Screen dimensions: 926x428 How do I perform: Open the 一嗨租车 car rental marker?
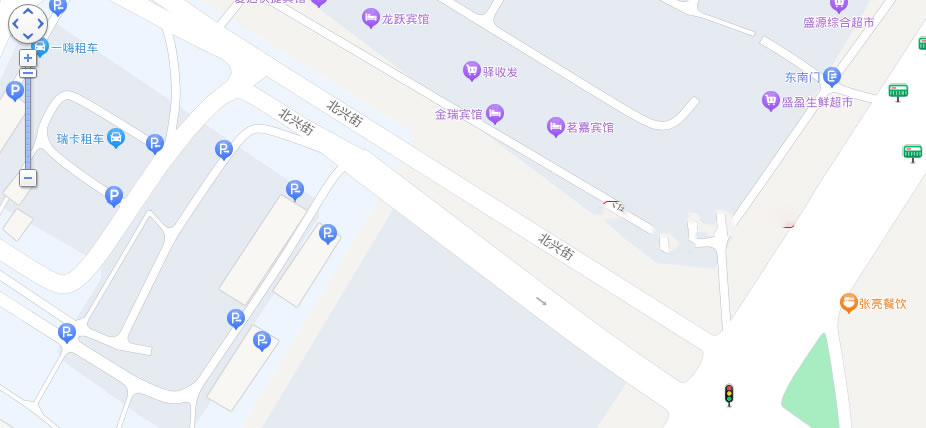(x=40, y=47)
